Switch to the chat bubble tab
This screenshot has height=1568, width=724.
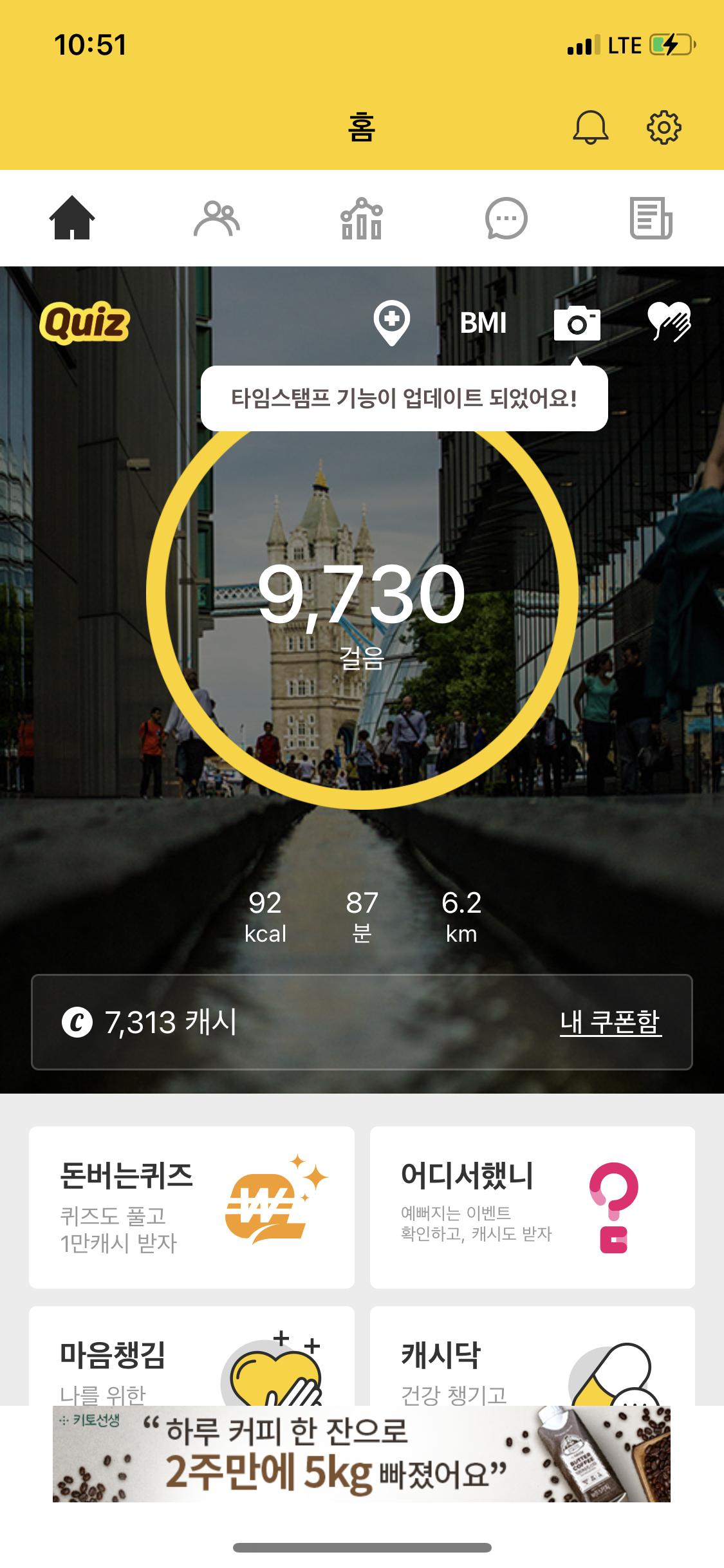(x=506, y=218)
